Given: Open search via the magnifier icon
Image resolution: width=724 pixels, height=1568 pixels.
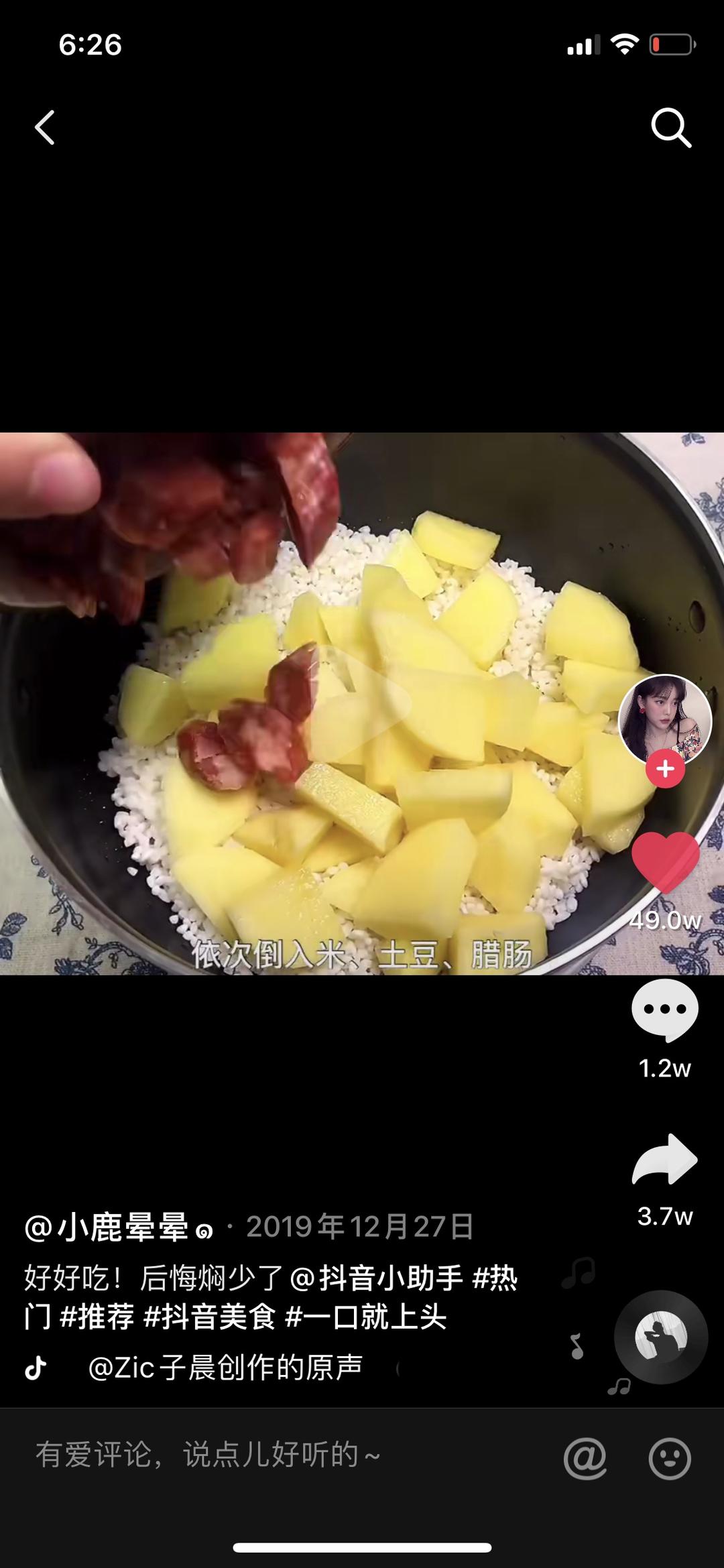Looking at the screenshot, I should click(671, 127).
